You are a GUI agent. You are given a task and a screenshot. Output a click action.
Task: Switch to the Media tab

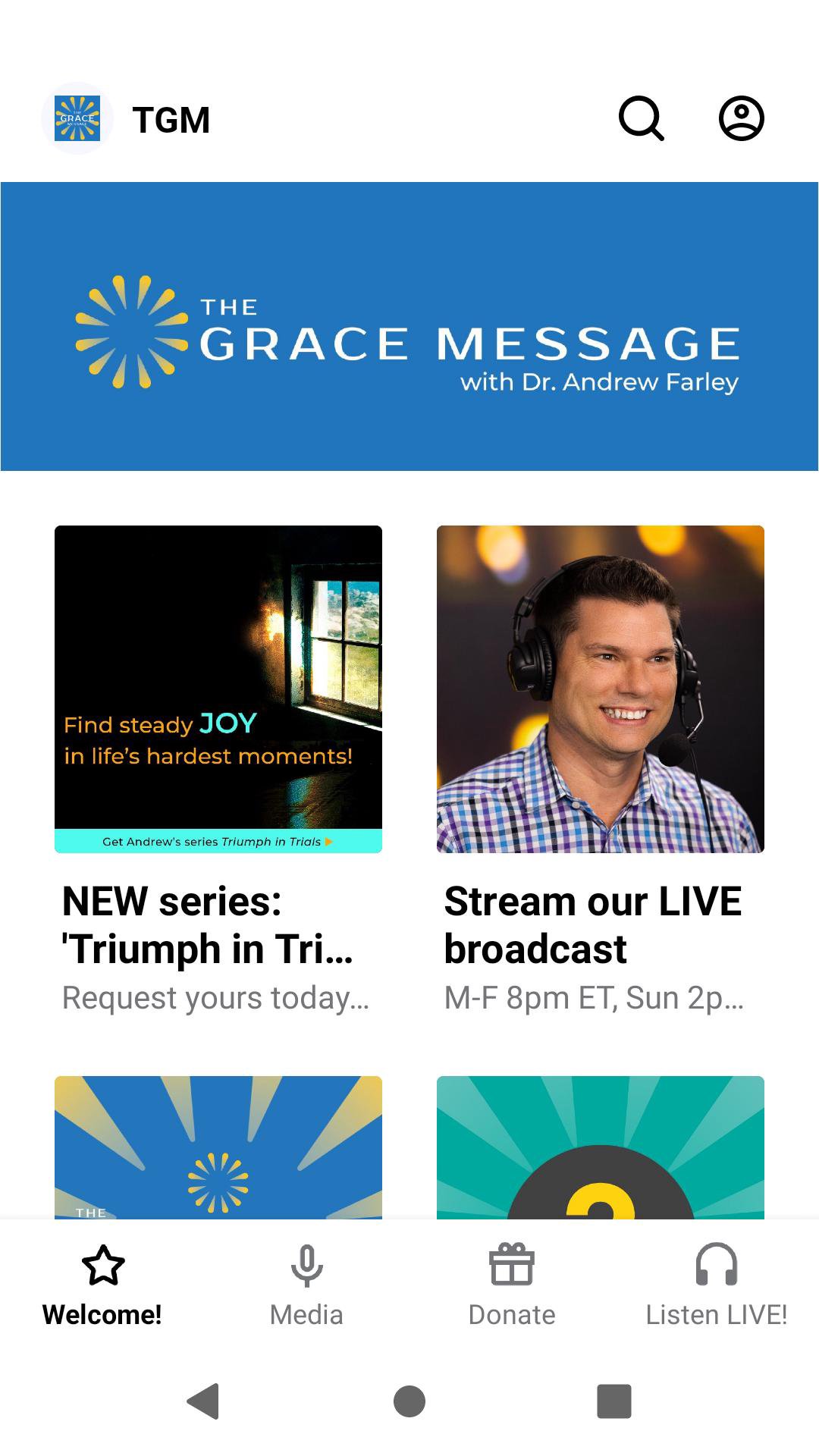[306, 1285]
